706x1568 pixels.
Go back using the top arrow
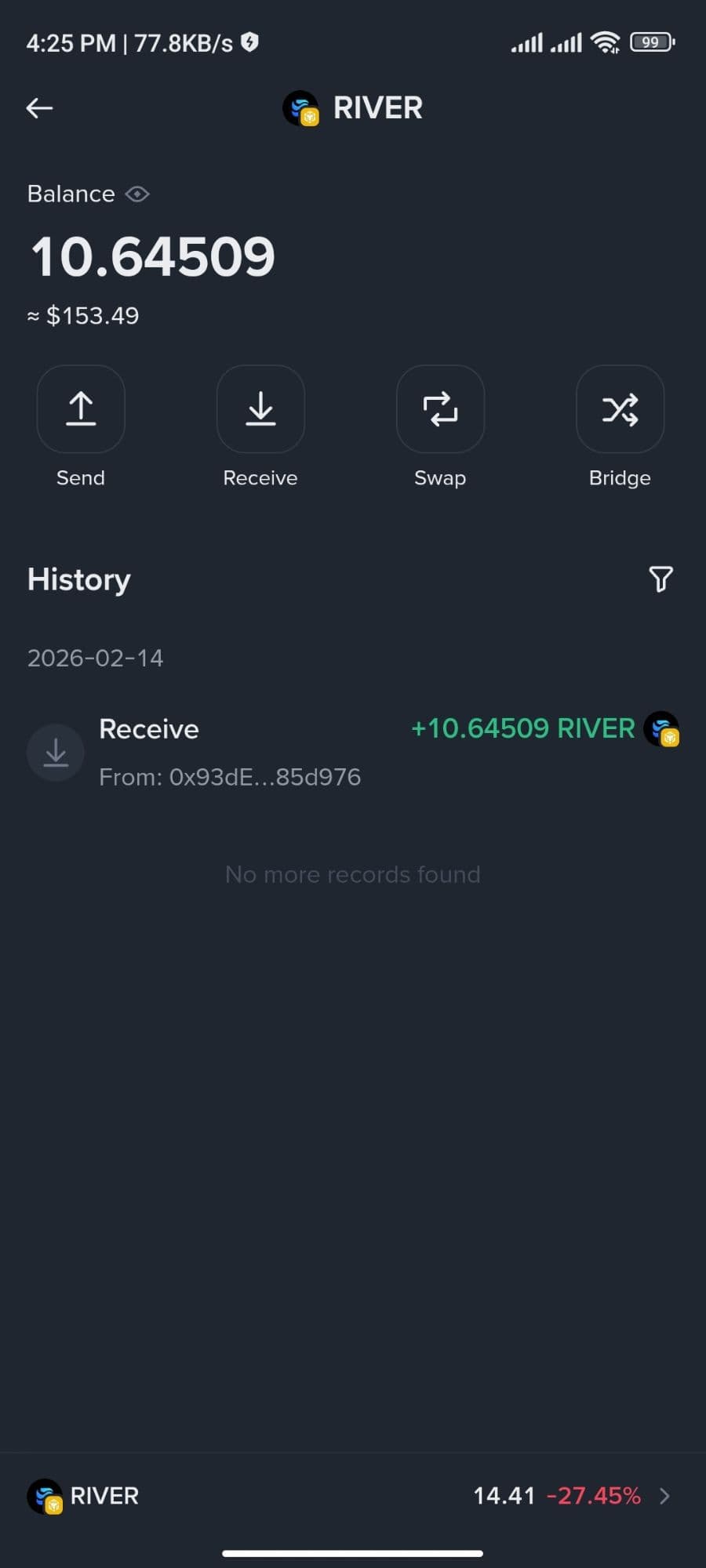[x=39, y=108]
